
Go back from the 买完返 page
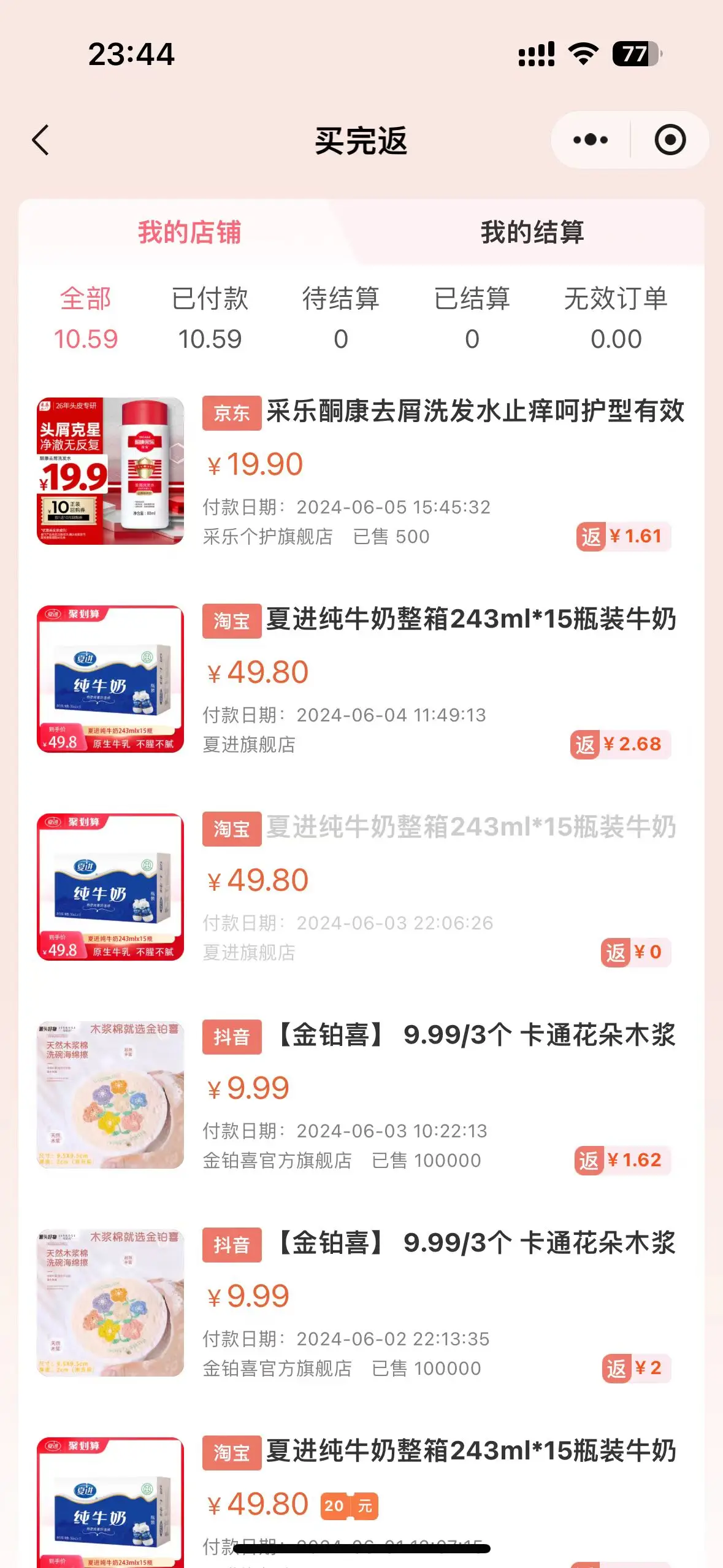click(x=41, y=140)
